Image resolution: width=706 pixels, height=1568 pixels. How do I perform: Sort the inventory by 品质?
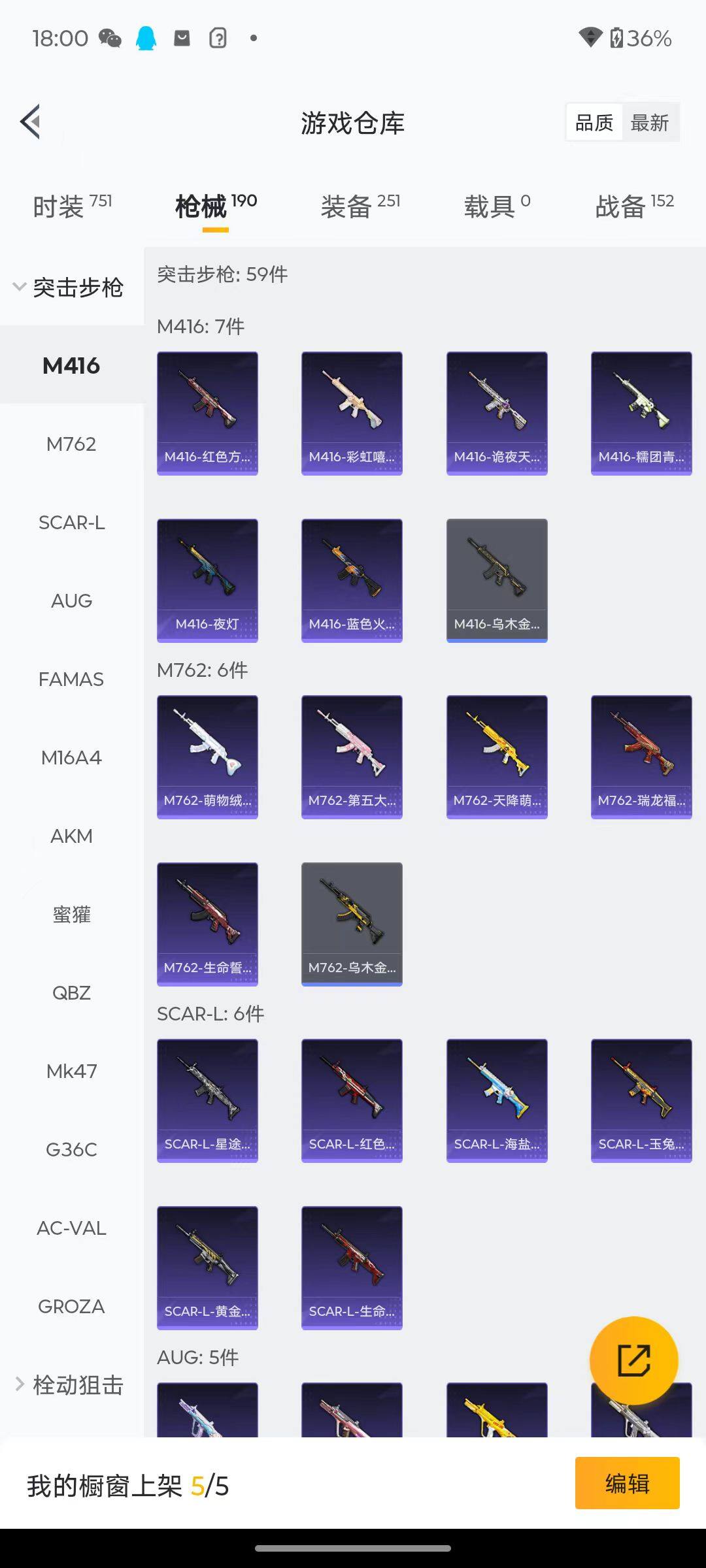click(x=594, y=122)
